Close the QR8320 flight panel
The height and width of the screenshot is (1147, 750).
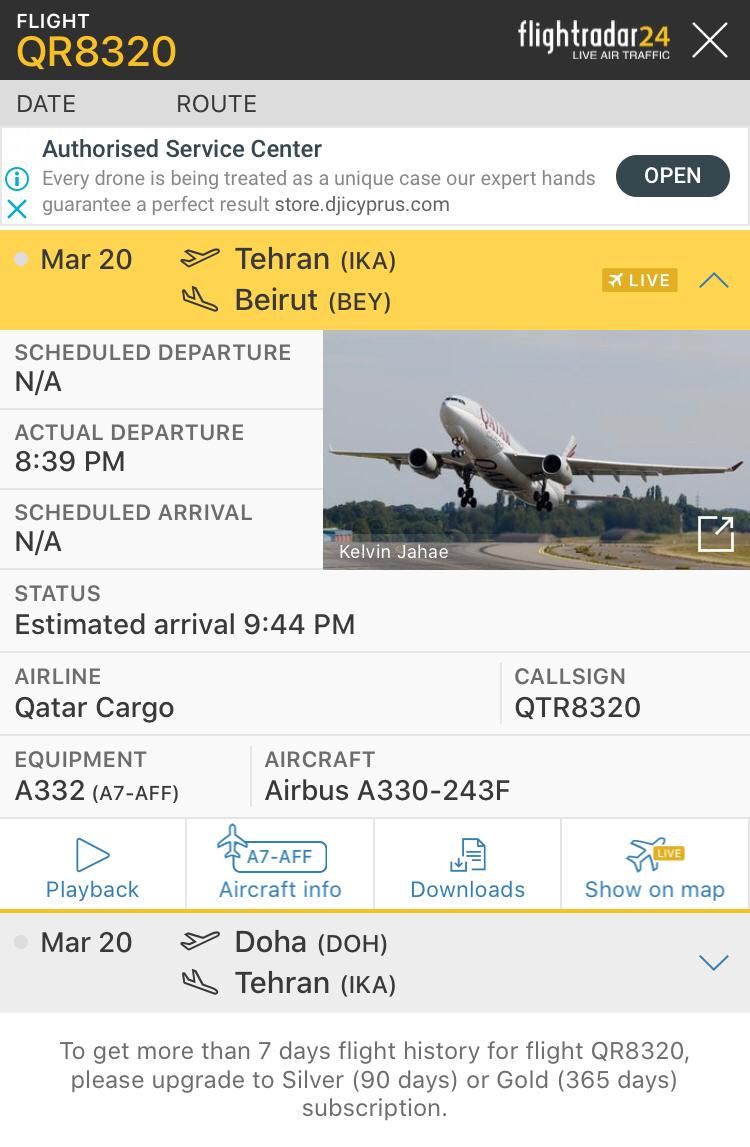[710, 41]
